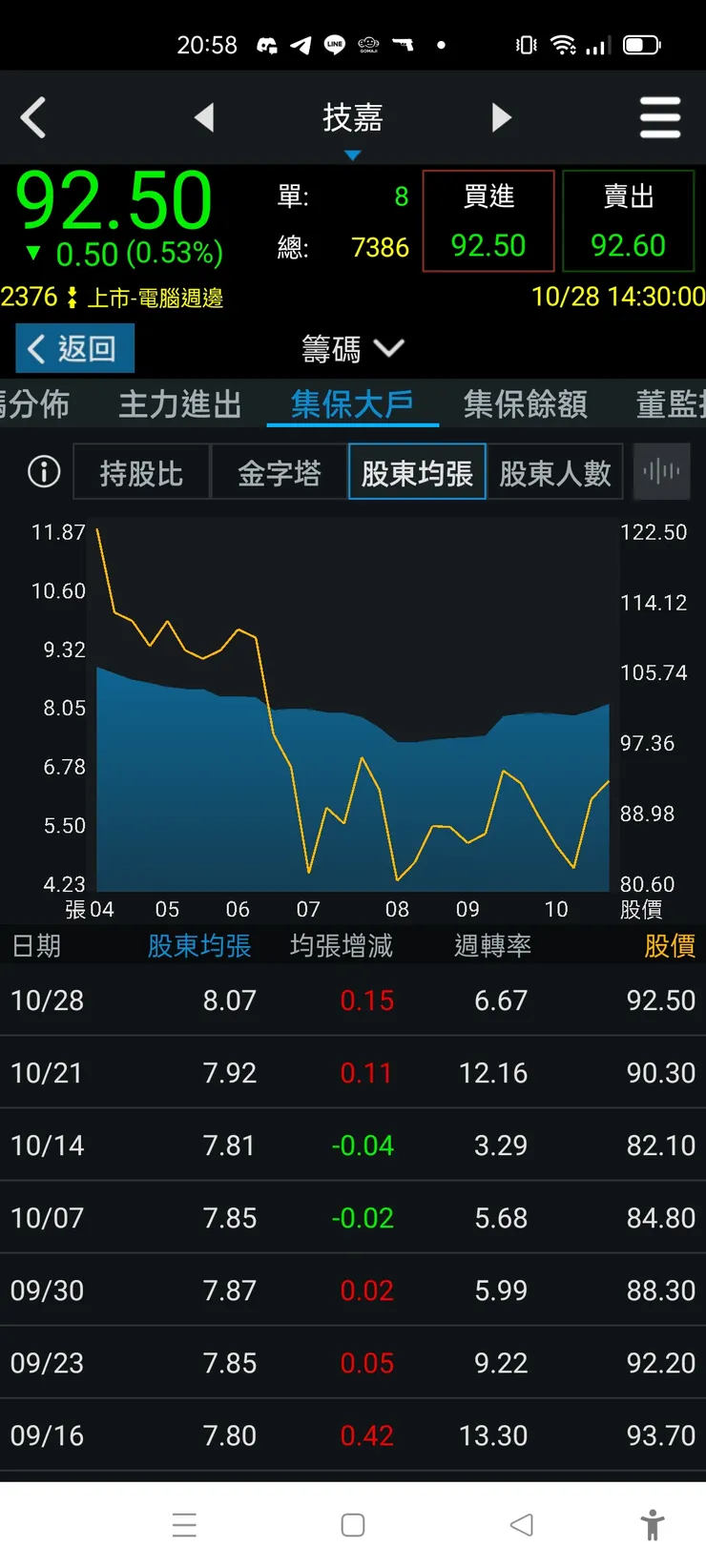The image size is (706, 1568).
Task: Select the bar chart display icon
Action: coord(661,471)
